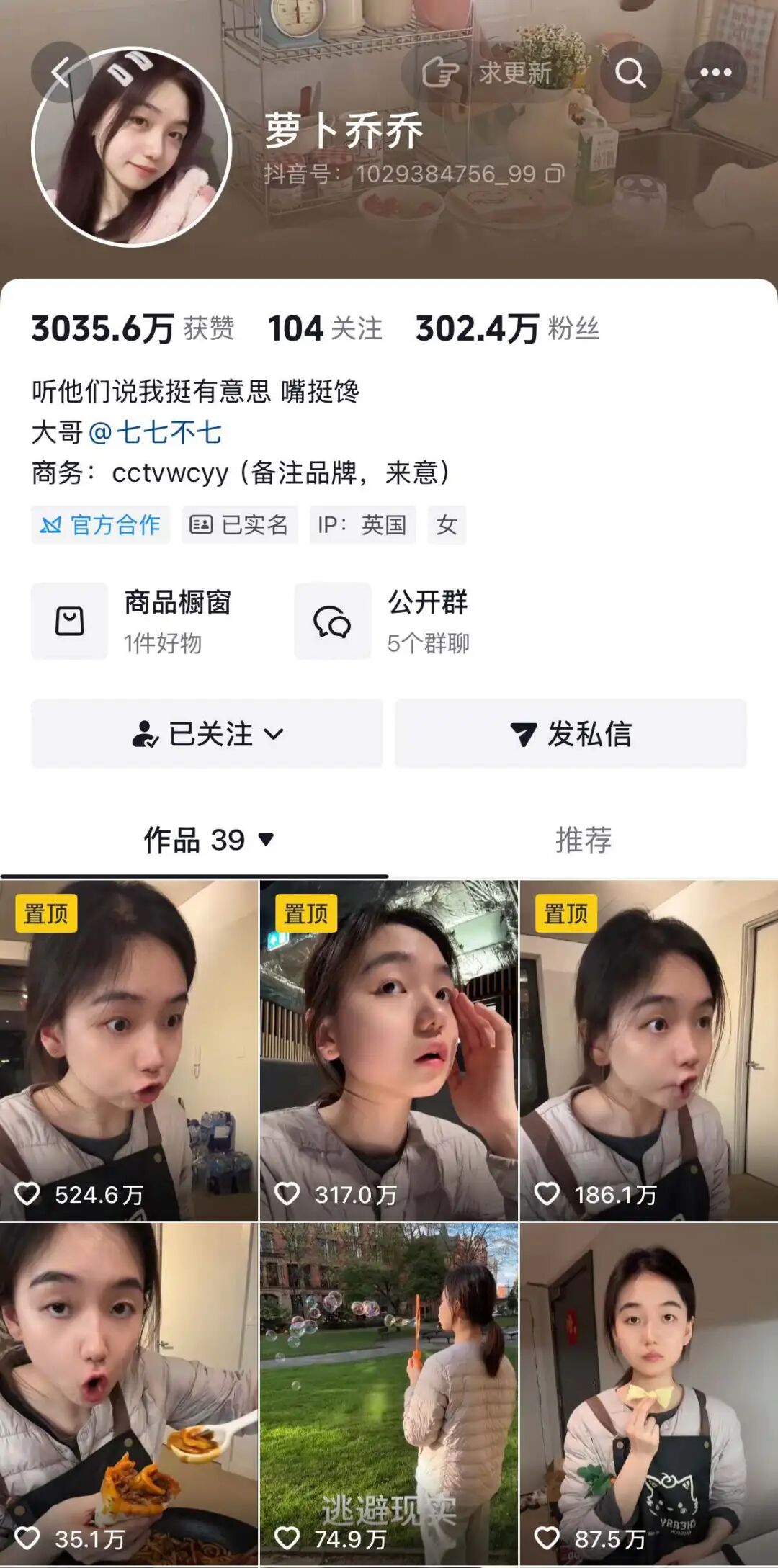The image size is (778, 1568).
Task: Play the pinned video with 186.1万 likes
Action: pos(648,1050)
